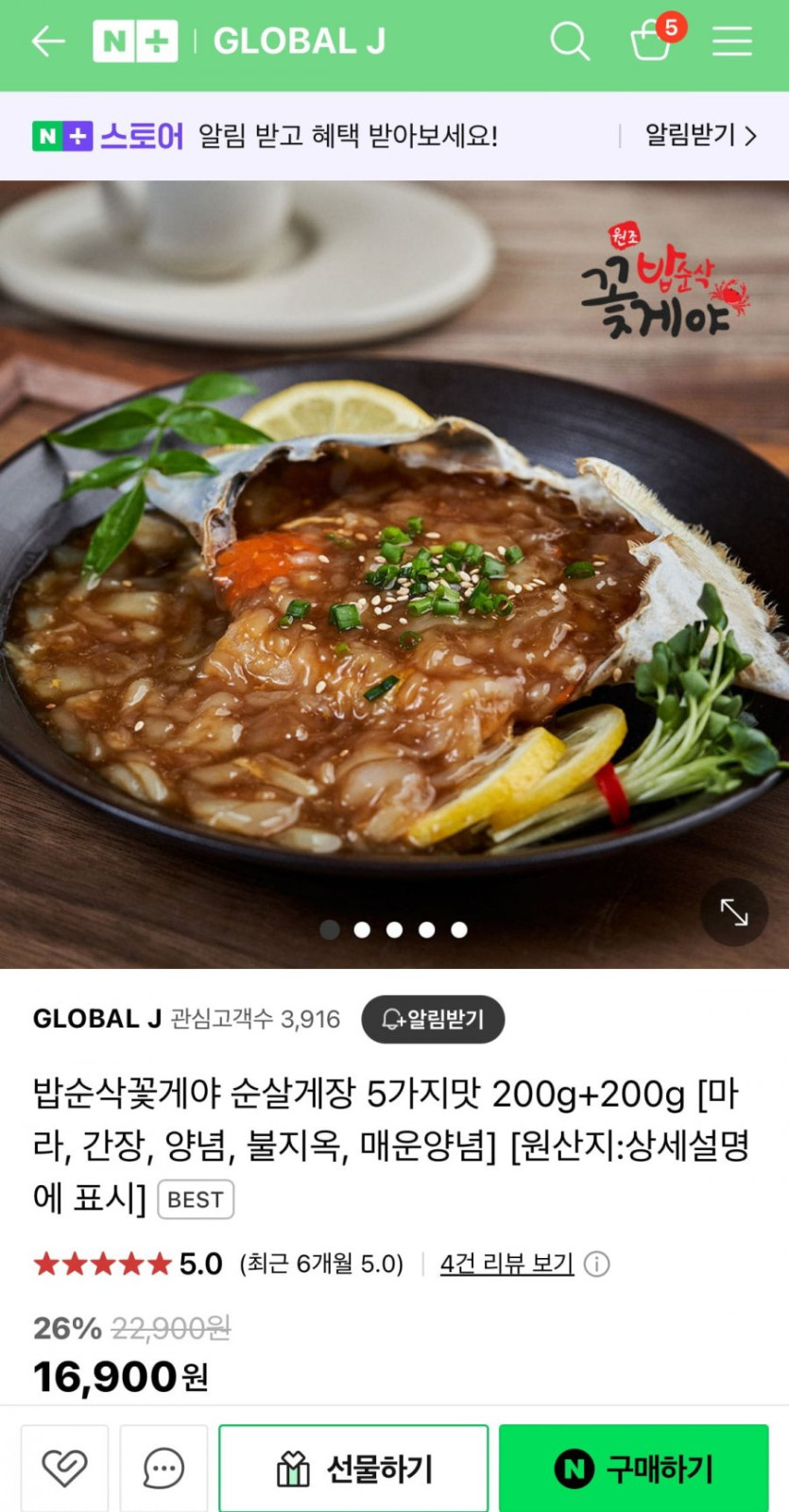Add product to wishlist with heart
Image resolution: width=789 pixels, height=1512 pixels.
(x=64, y=1468)
